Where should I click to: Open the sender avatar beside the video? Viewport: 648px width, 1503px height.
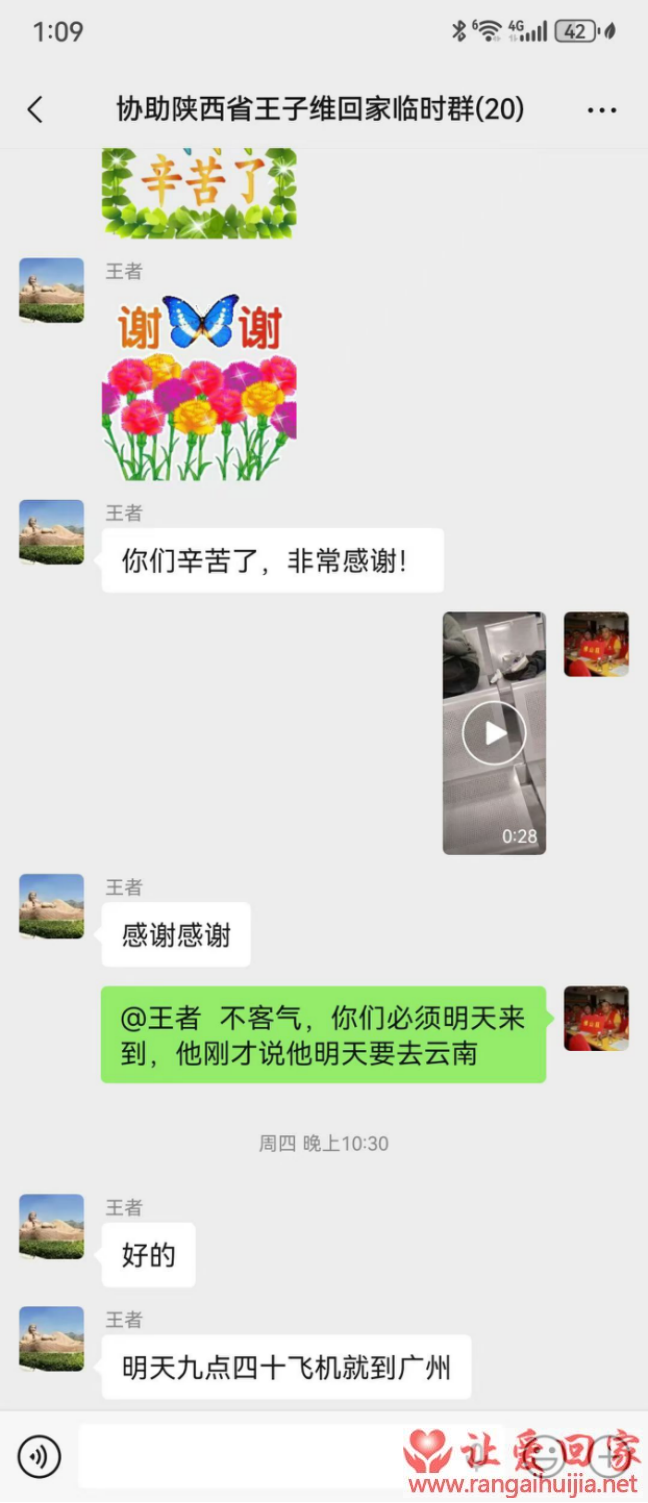(x=596, y=644)
